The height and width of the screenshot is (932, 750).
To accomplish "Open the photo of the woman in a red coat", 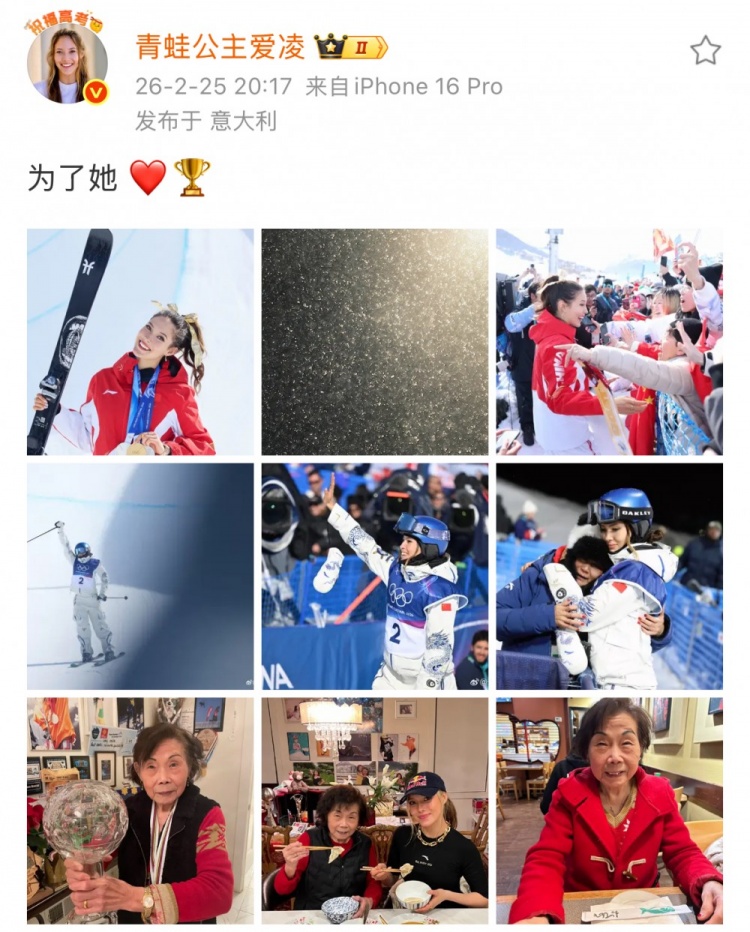I will pos(609,810).
